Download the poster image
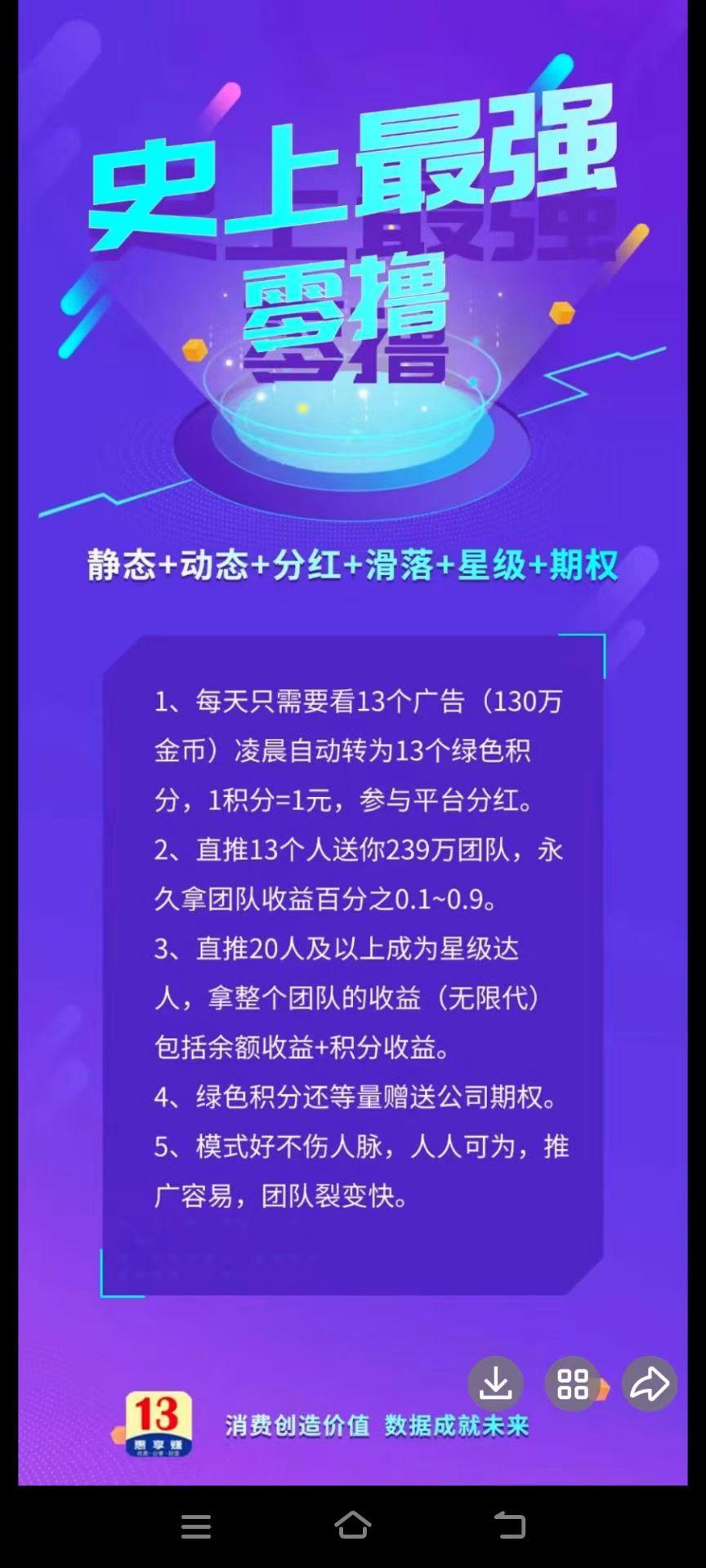This screenshot has height=1568, width=706. click(x=495, y=1383)
